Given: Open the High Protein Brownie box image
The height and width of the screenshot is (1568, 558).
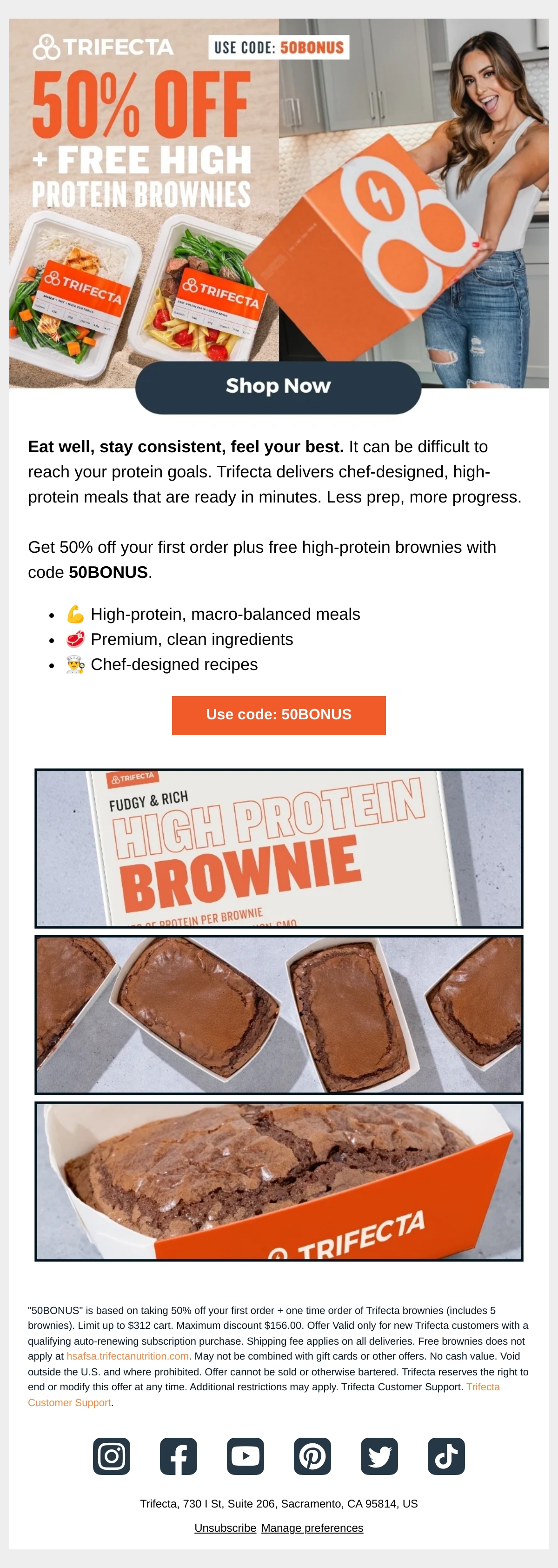Looking at the screenshot, I should point(279,848).
